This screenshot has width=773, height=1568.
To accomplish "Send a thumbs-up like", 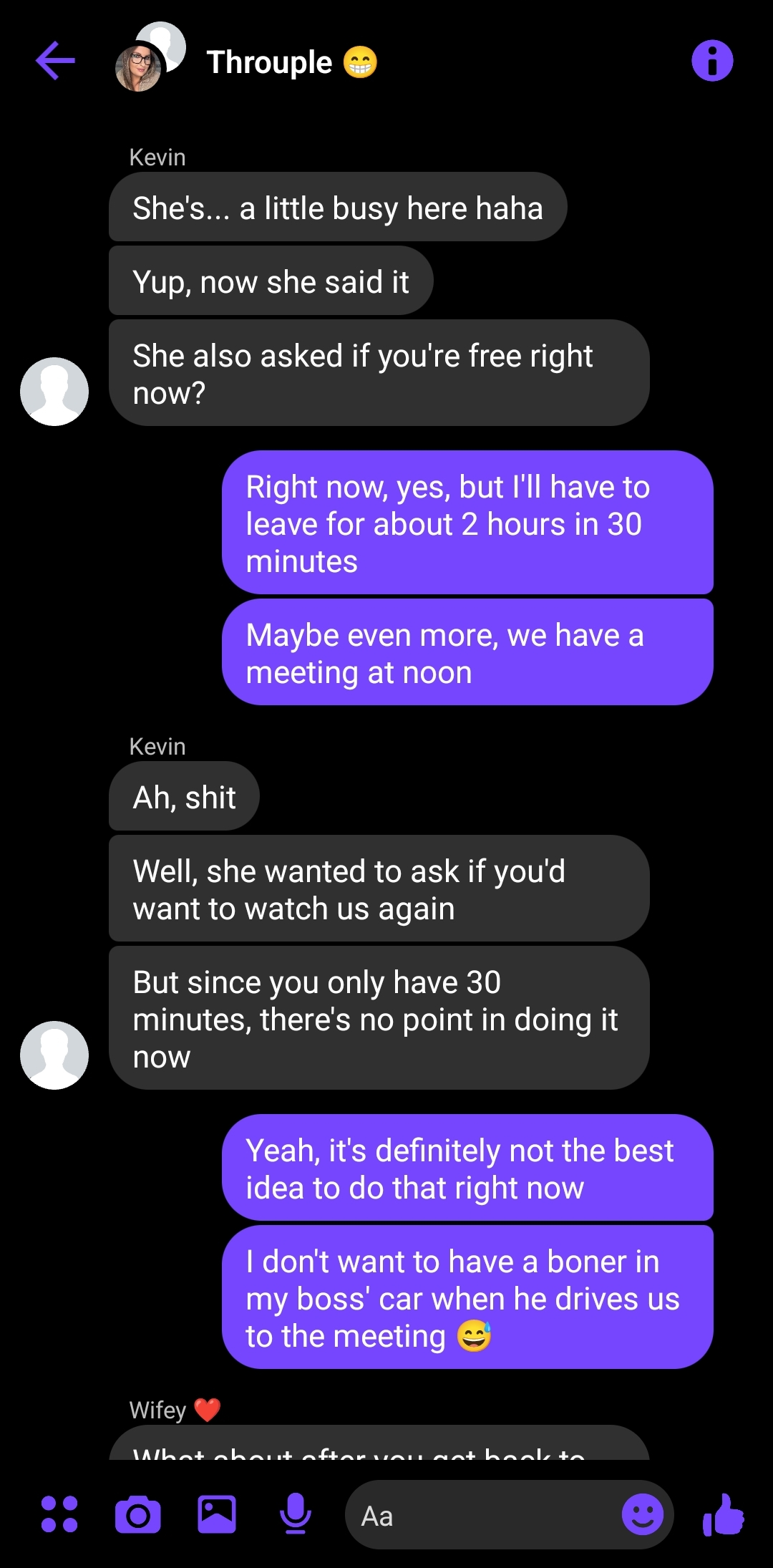I will coord(724,1514).
